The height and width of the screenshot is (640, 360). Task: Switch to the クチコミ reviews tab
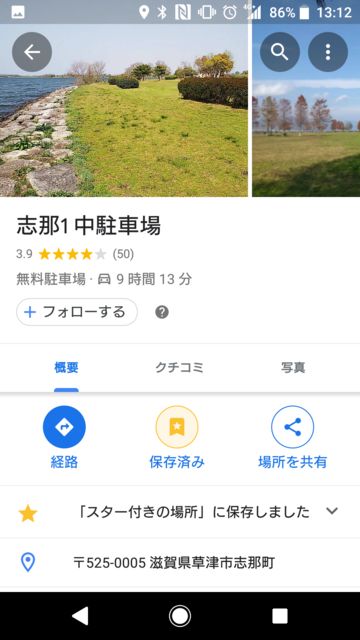tap(179, 368)
